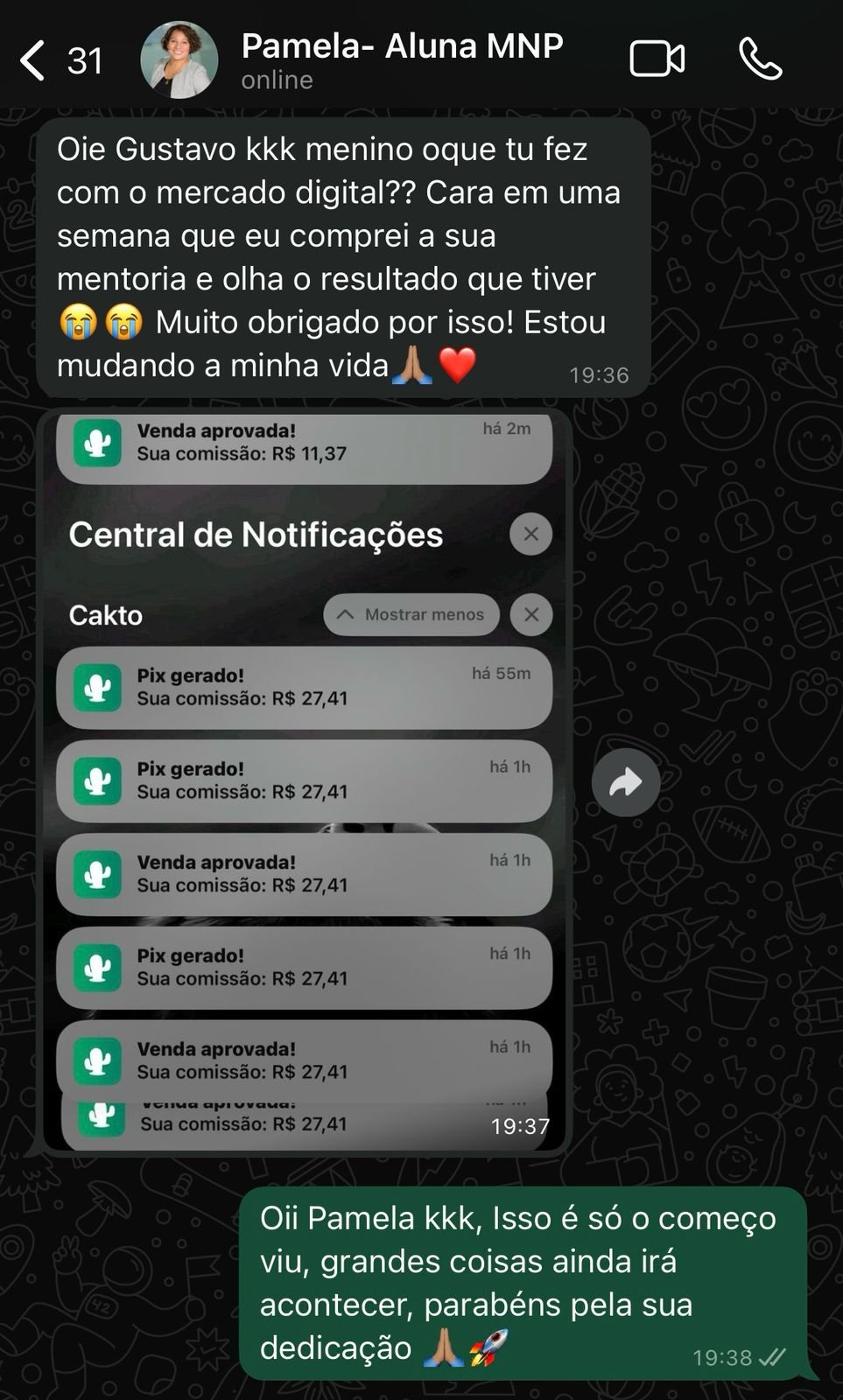Forward the shared screenshot image

pyautogui.click(x=625, y=782)
